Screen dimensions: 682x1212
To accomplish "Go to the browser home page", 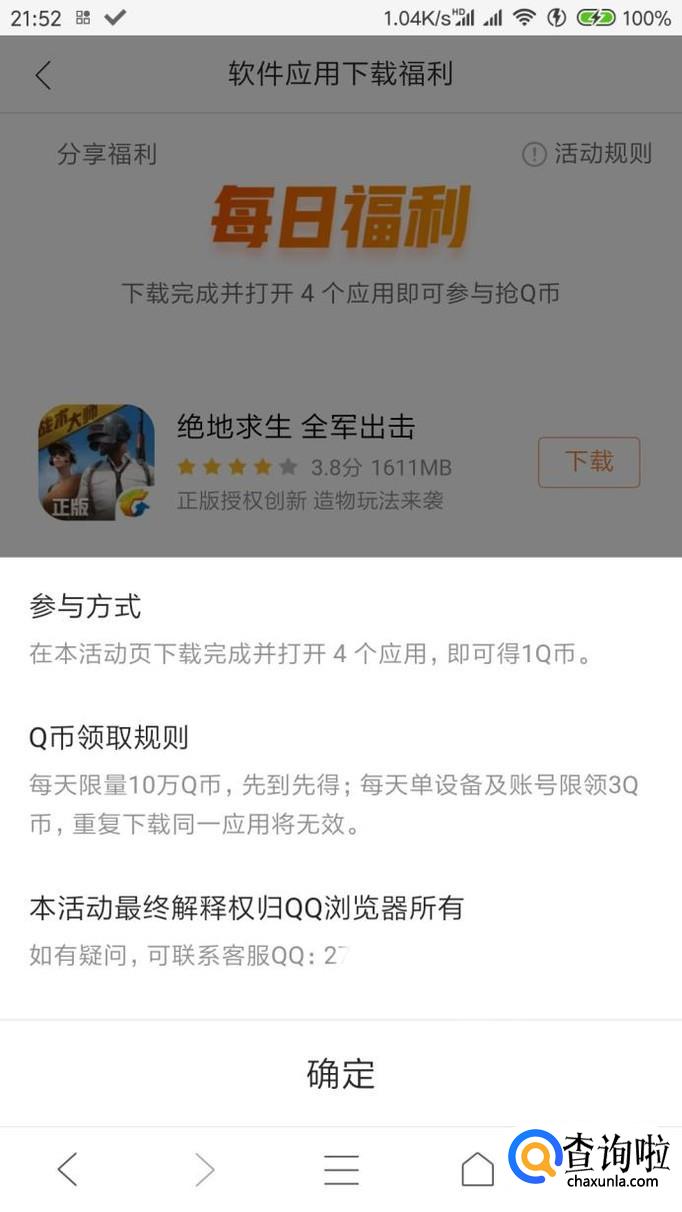I will [x=477, y=1168].
